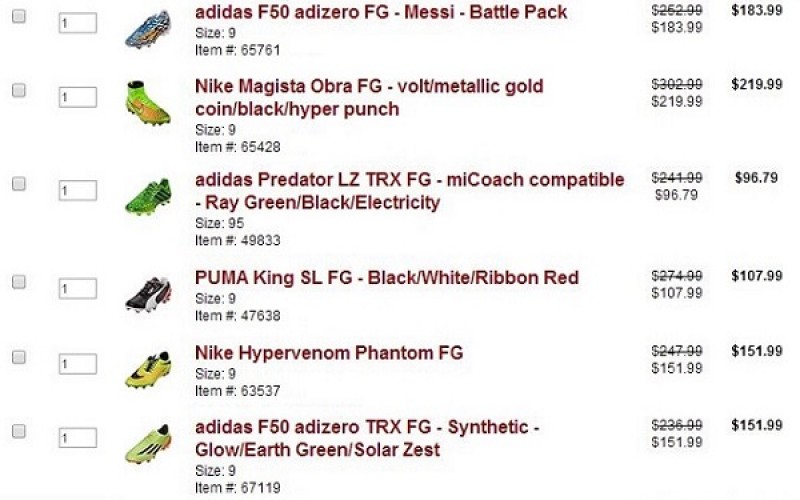This screenshot has width=800, height=500.
Task: Tap the Nike Magista Obra shoe image
Action: (x=147, y=102)
